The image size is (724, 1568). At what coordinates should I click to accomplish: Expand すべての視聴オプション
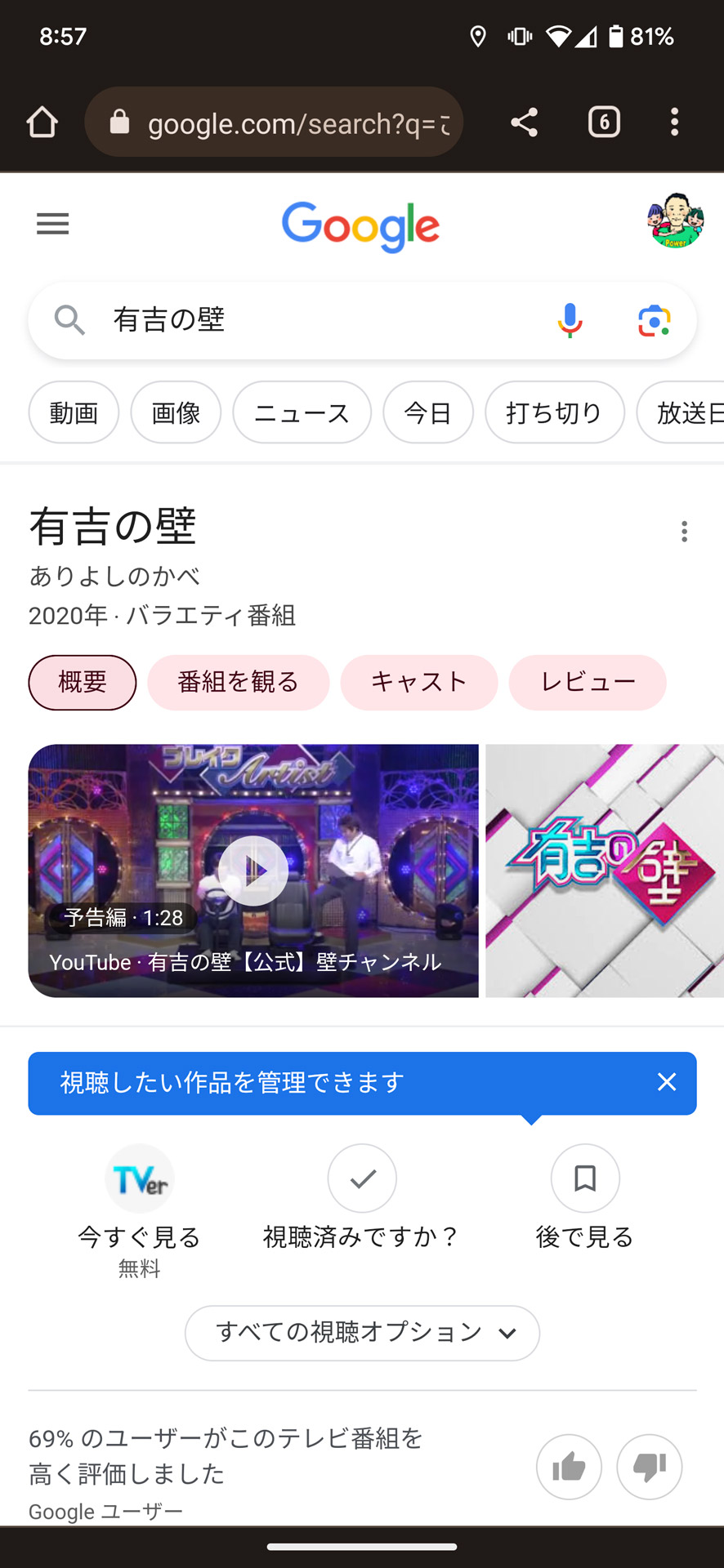point(362,1333)
